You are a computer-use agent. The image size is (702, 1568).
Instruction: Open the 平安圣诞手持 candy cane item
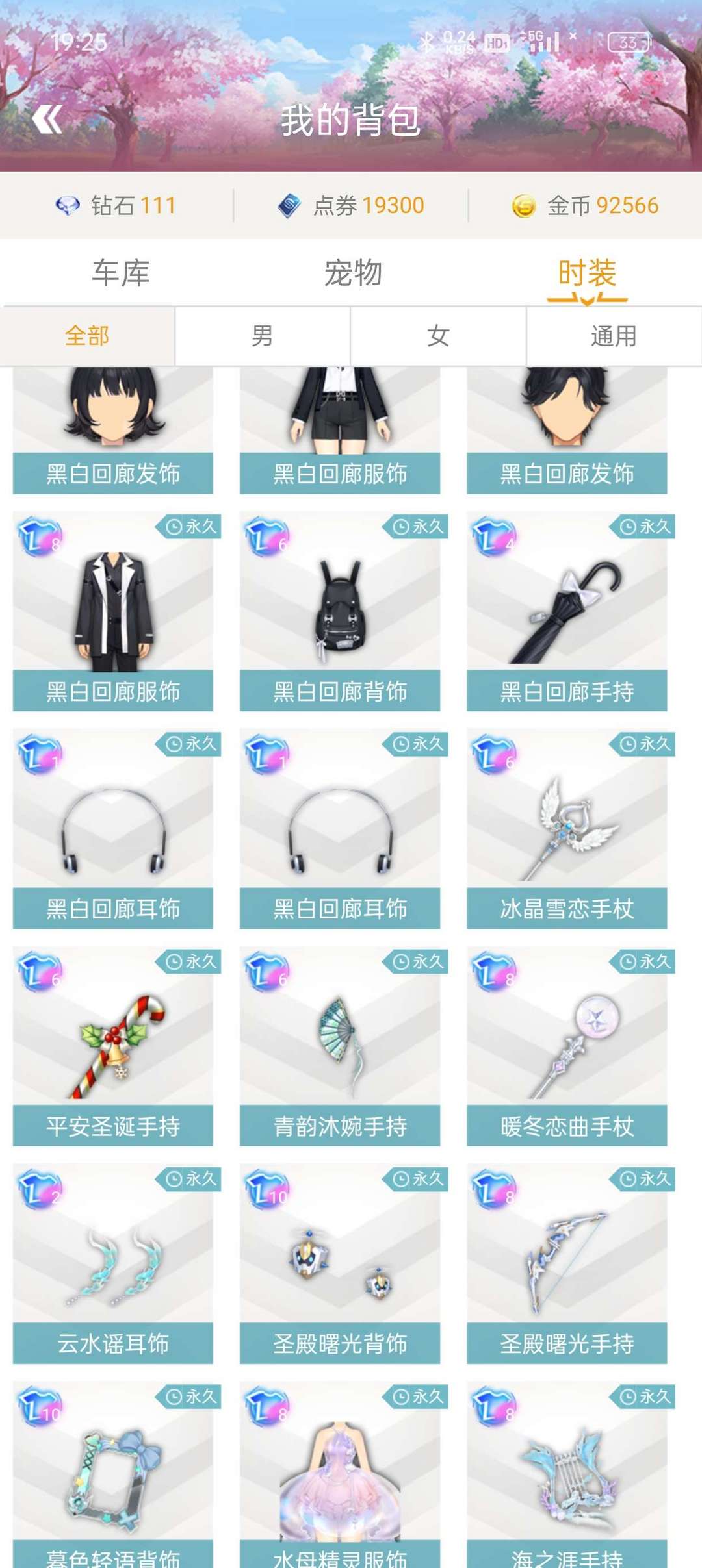[113, 1047]
